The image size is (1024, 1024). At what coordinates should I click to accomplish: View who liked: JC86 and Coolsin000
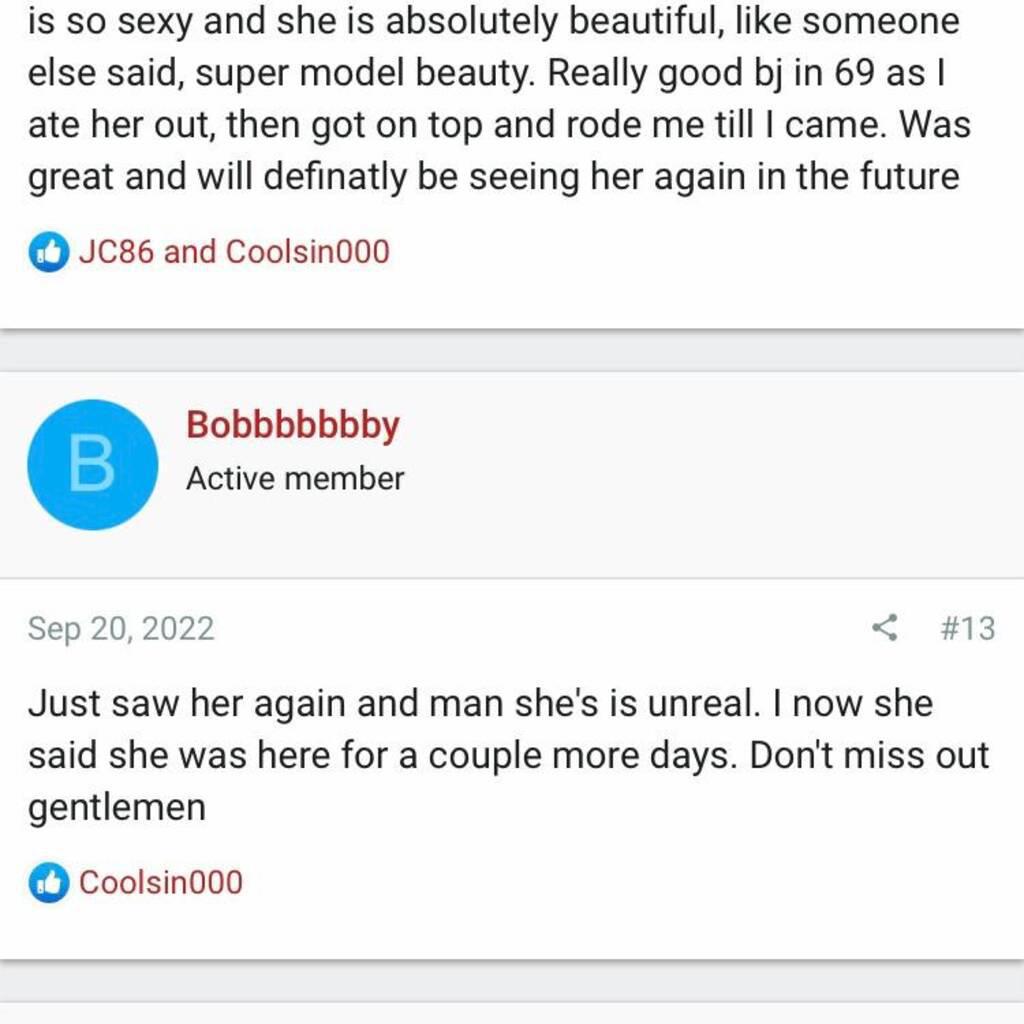pos(233,252)
